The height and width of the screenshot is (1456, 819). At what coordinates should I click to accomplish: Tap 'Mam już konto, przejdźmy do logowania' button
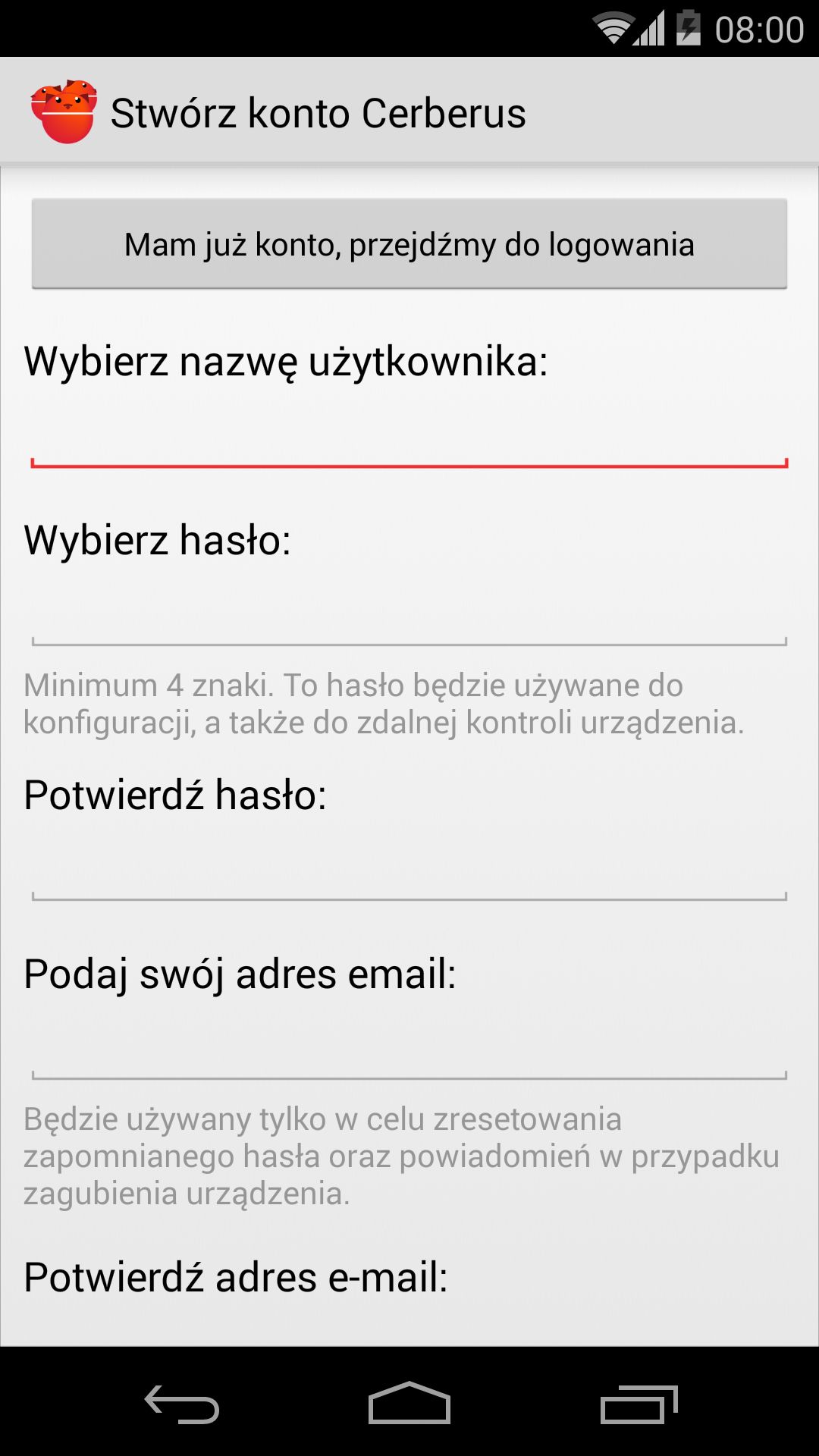pyautogui.click(x=409, y=244)
